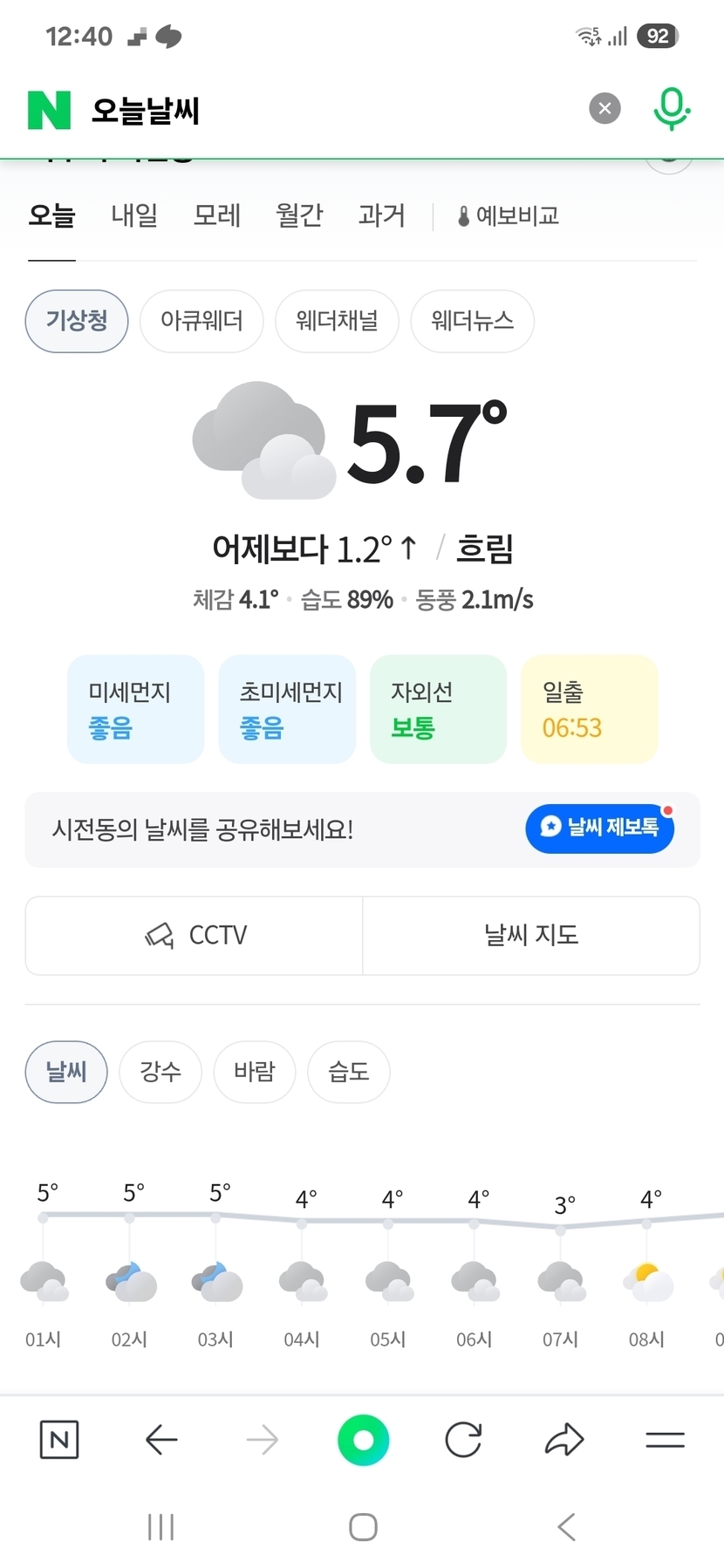Tap the 날씨 제보톡 button

599,828
